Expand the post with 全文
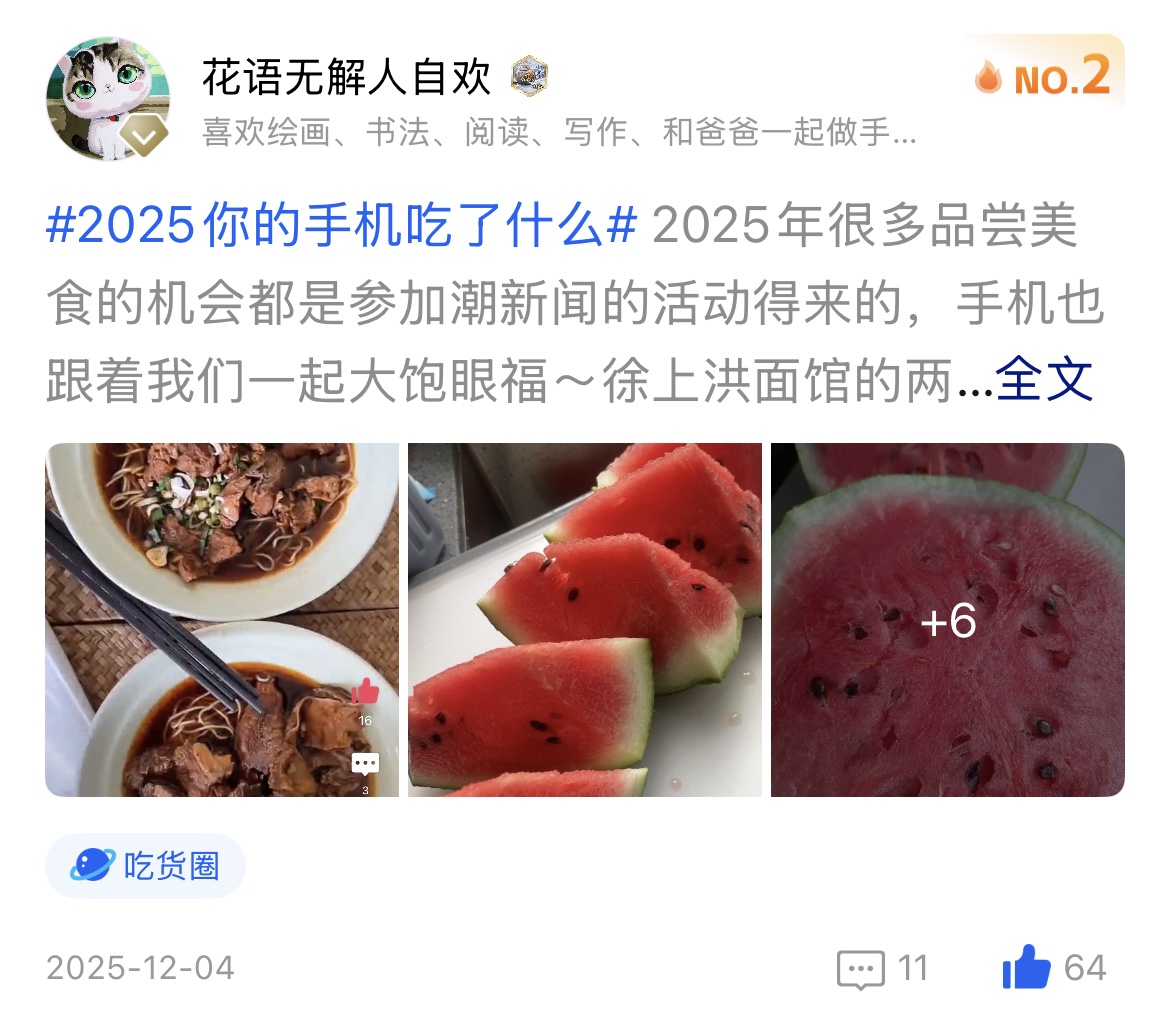 (1044, 380)
